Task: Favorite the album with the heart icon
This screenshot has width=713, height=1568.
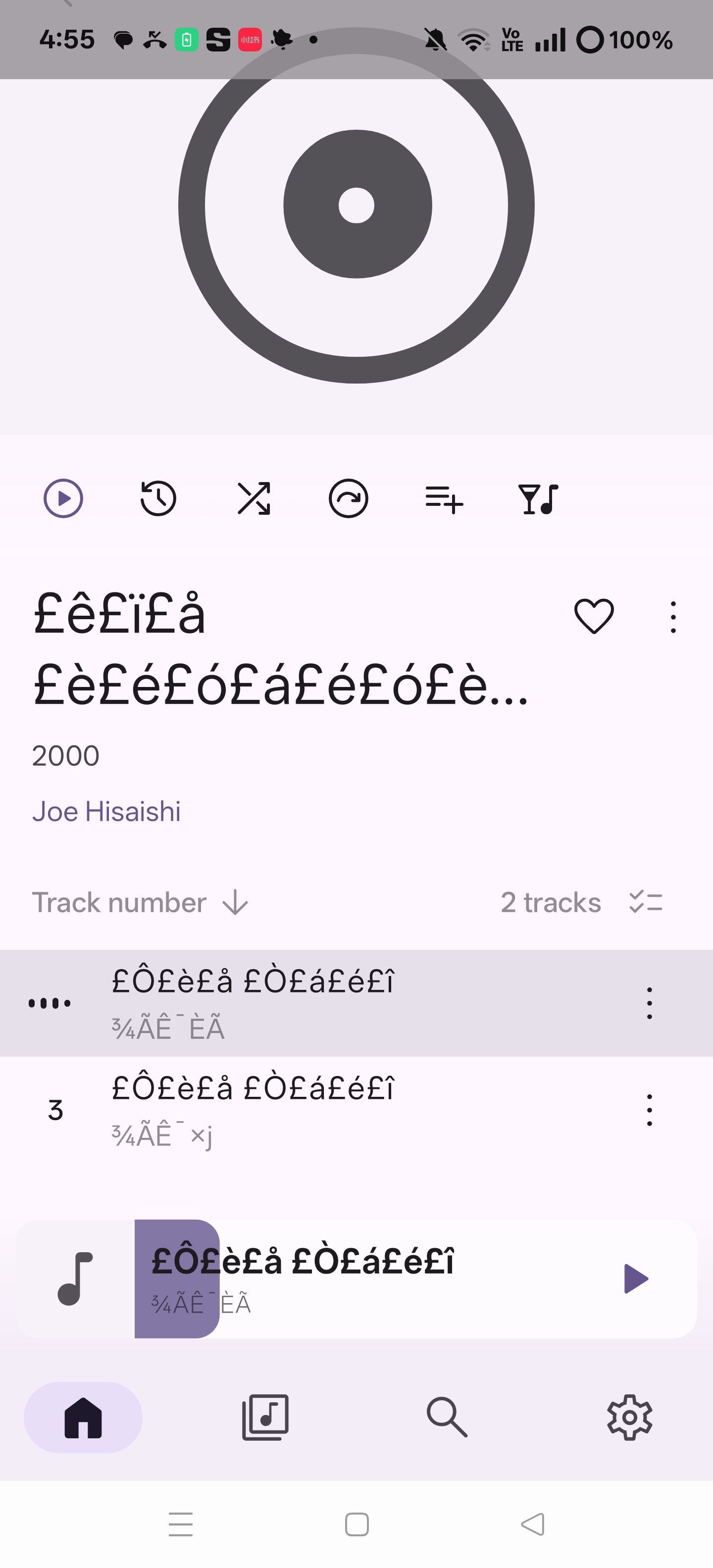Action: (594, 616)
